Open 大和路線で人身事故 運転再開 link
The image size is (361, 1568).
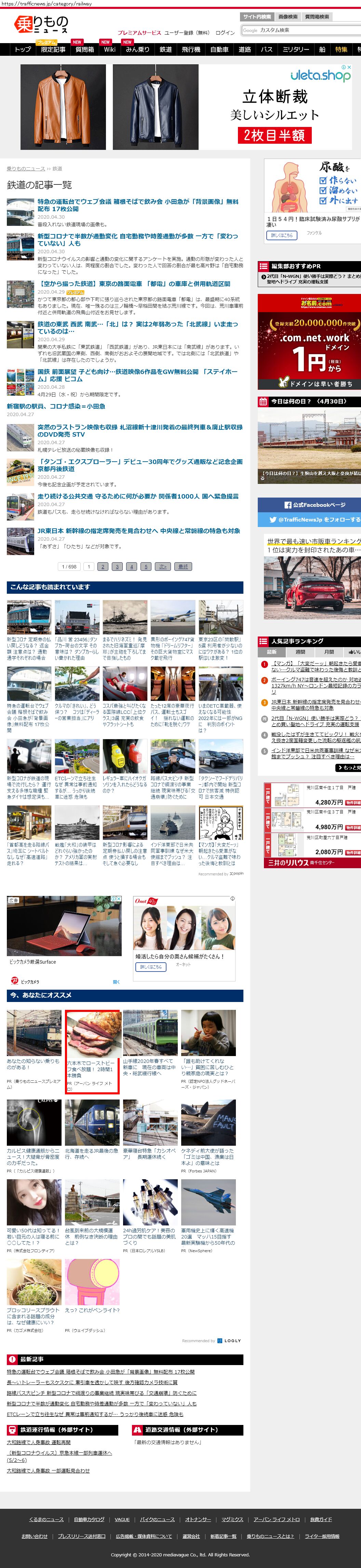(x=38, y=1442)
